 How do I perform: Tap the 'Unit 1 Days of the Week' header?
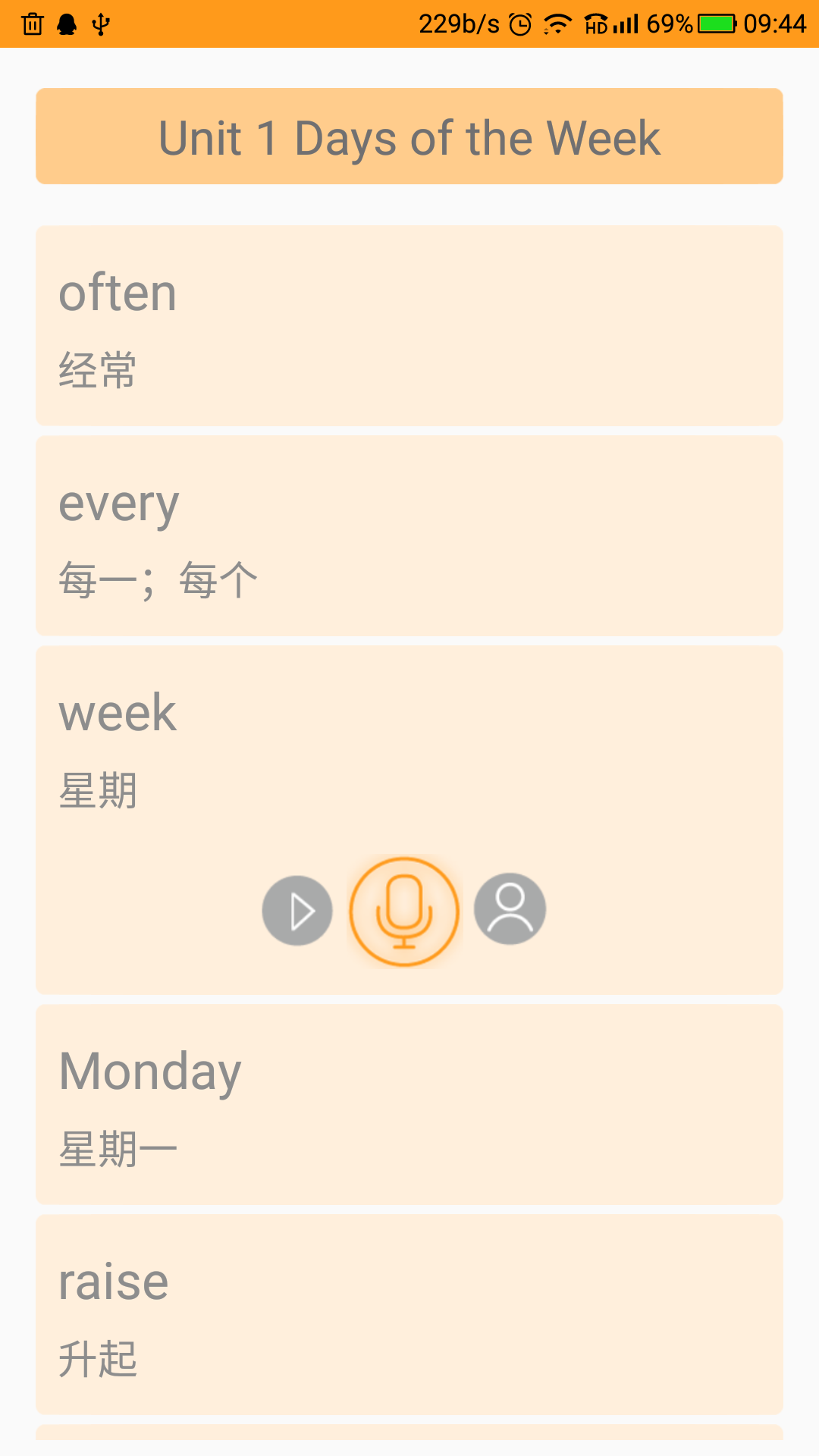point(409,136)
